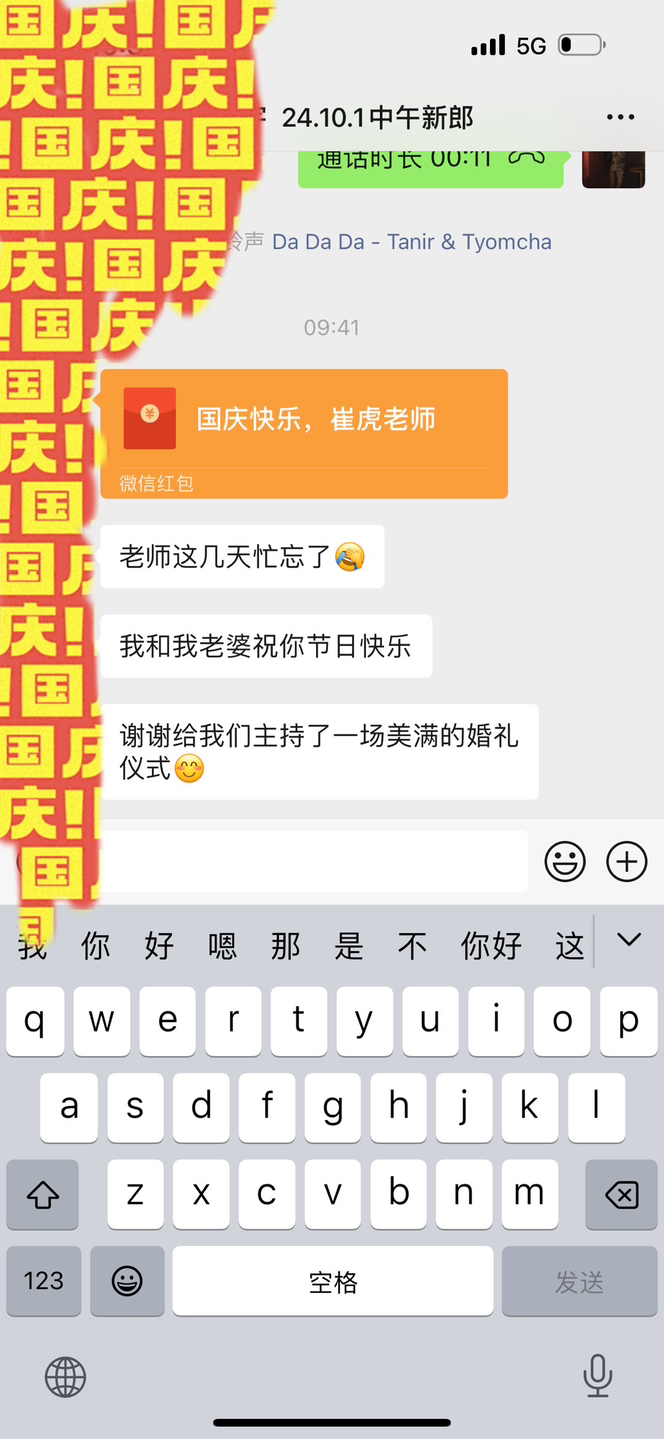Choose the suggested word 嗯
The width and height of the screenshot is (664, 1439).
(x=222, y=945)
